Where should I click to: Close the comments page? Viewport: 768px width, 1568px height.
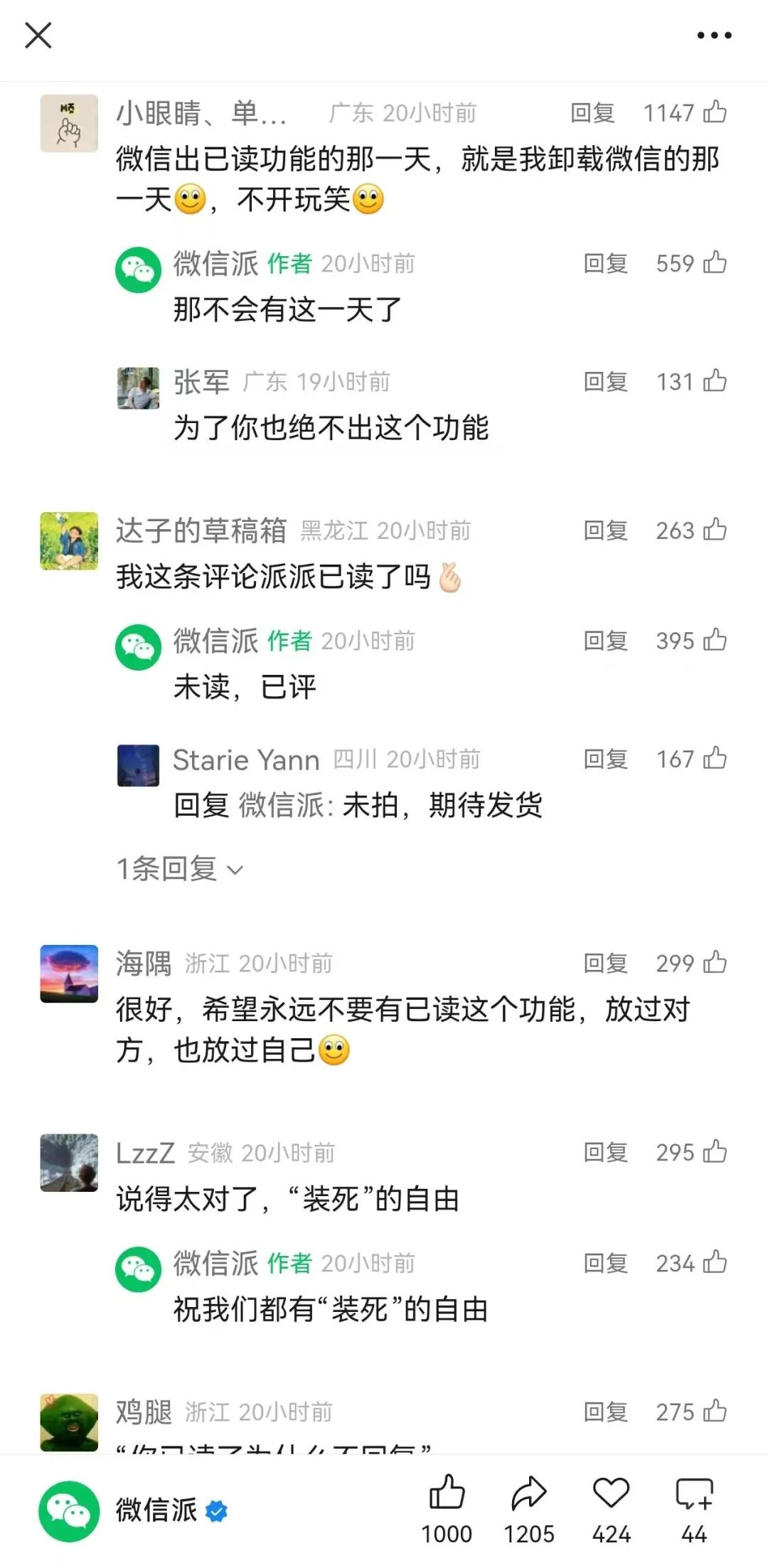pos(38,36)
